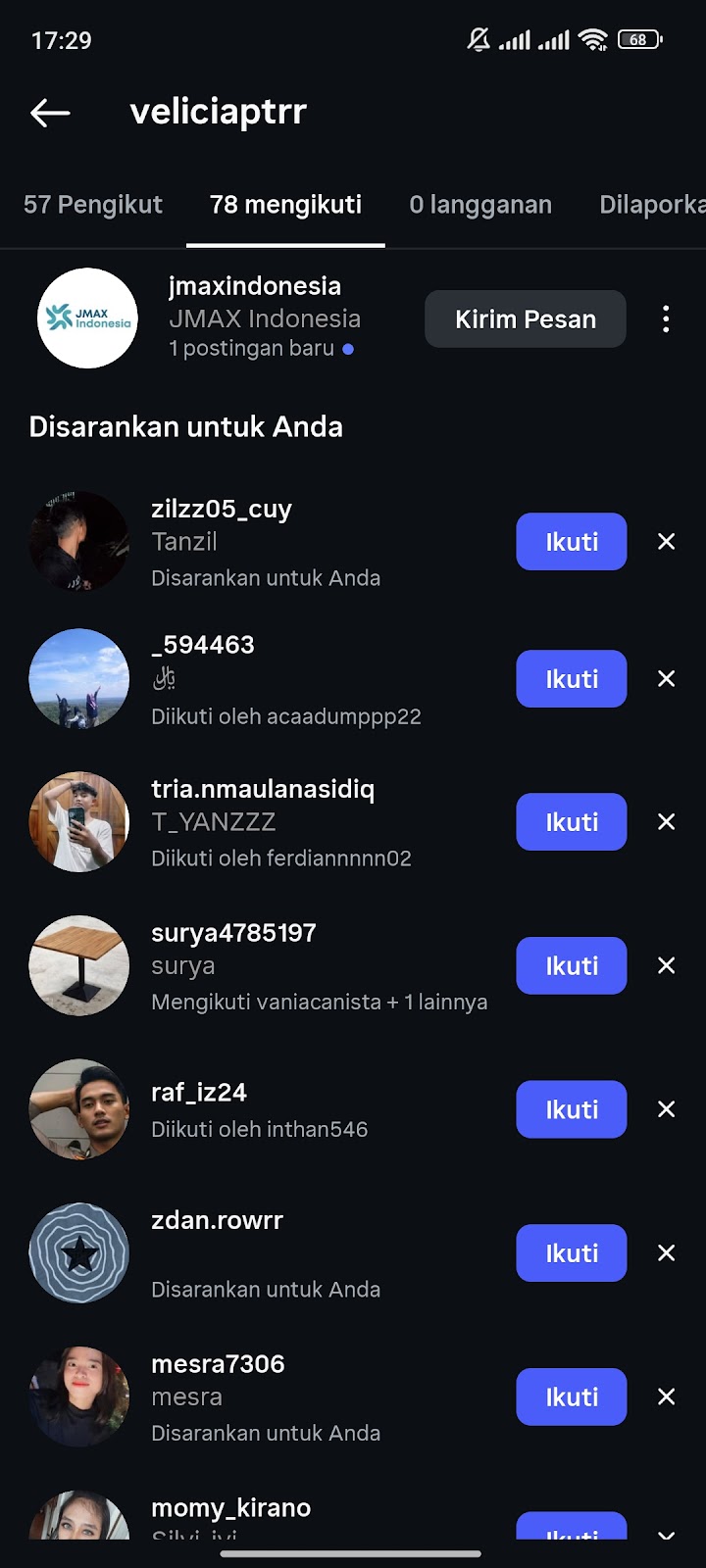Switch to the 57 Pengikut tab
The image size is (706, 1568).
point(93,205)
